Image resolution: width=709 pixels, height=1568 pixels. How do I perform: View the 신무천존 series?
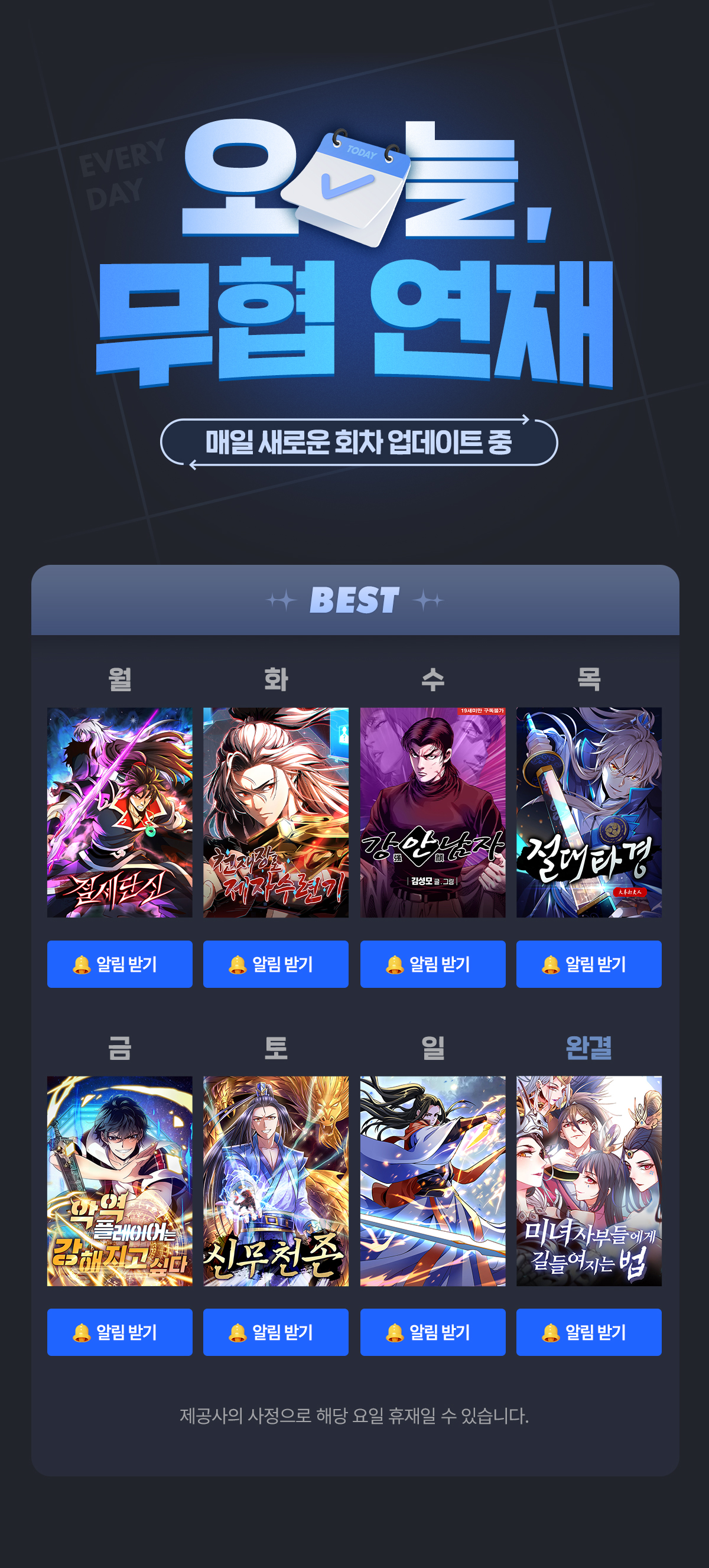(x=276, y=1180)
